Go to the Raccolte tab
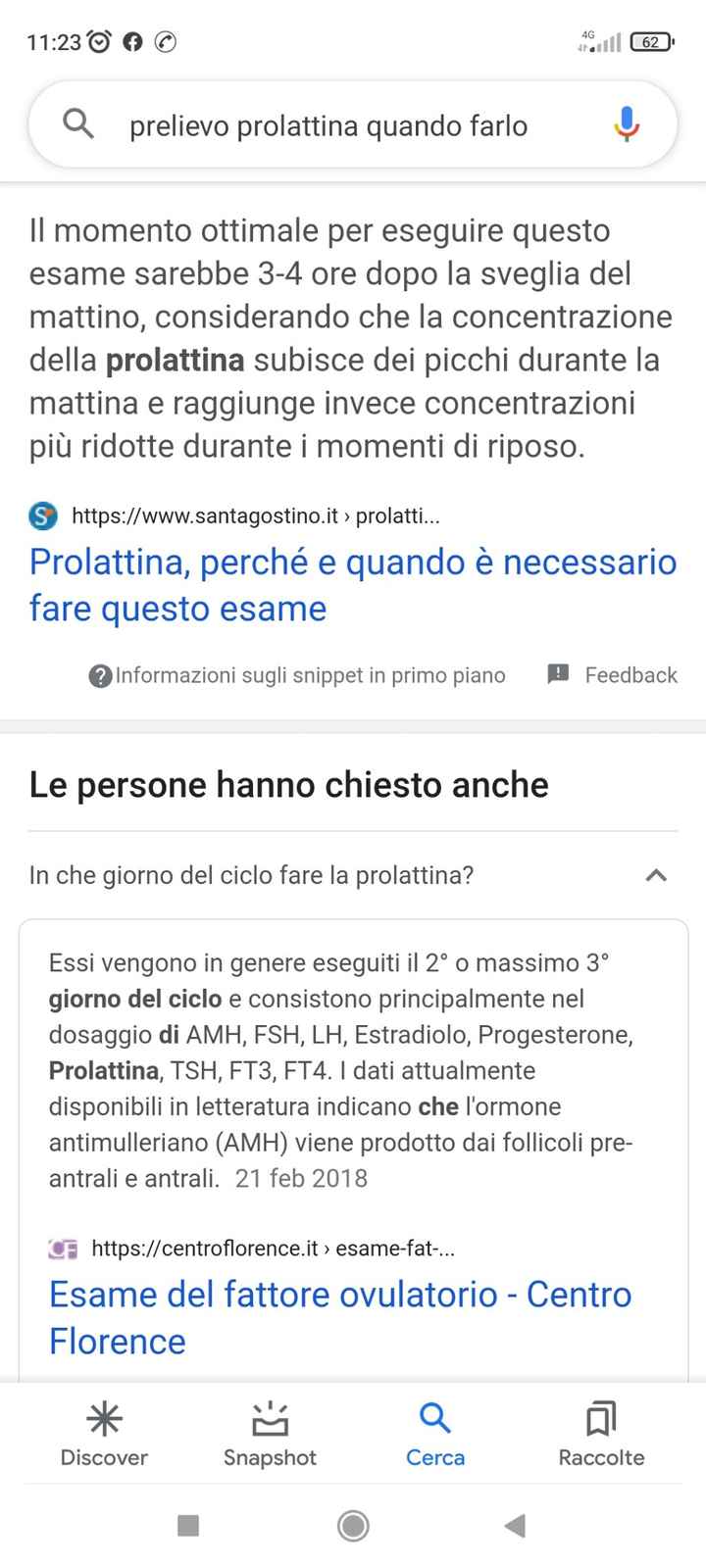The width and height of the screenshot is (706, 1568). [x=601, y=1435]
